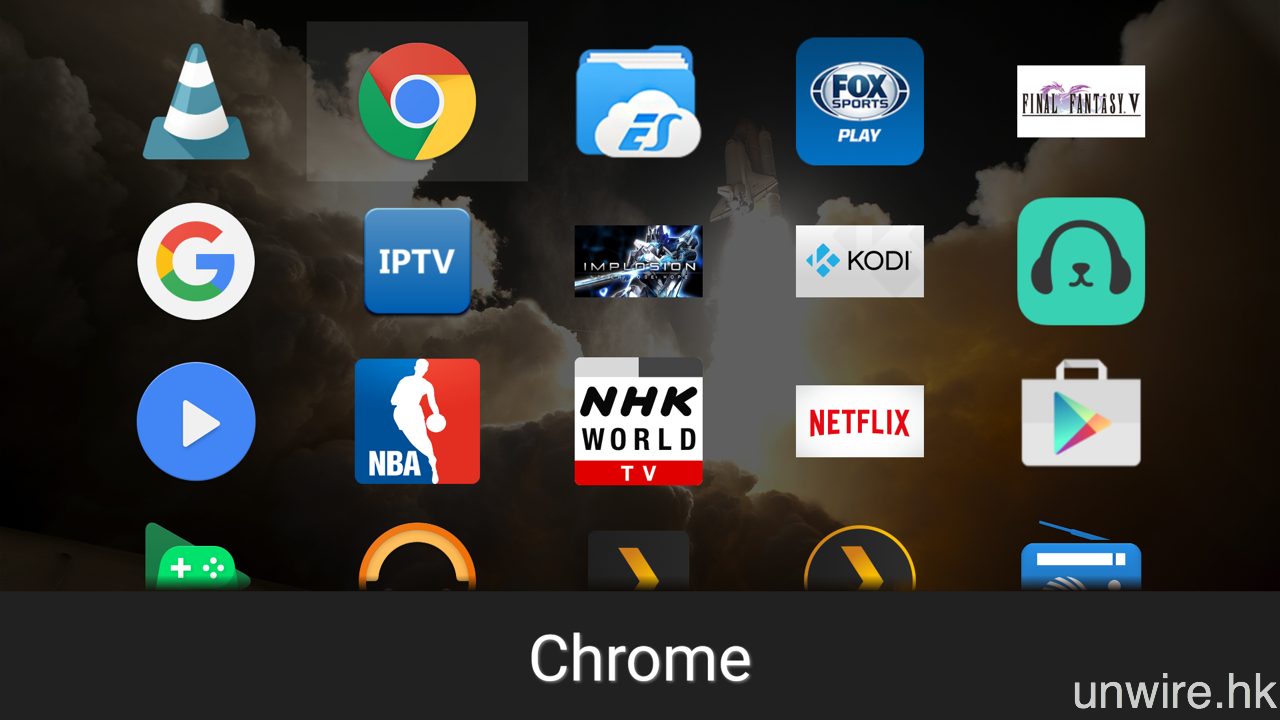The width and height of the screenshot is (1280, 720).
Task: Open the Google Play Store
Action: click(x=1080, y=421)
